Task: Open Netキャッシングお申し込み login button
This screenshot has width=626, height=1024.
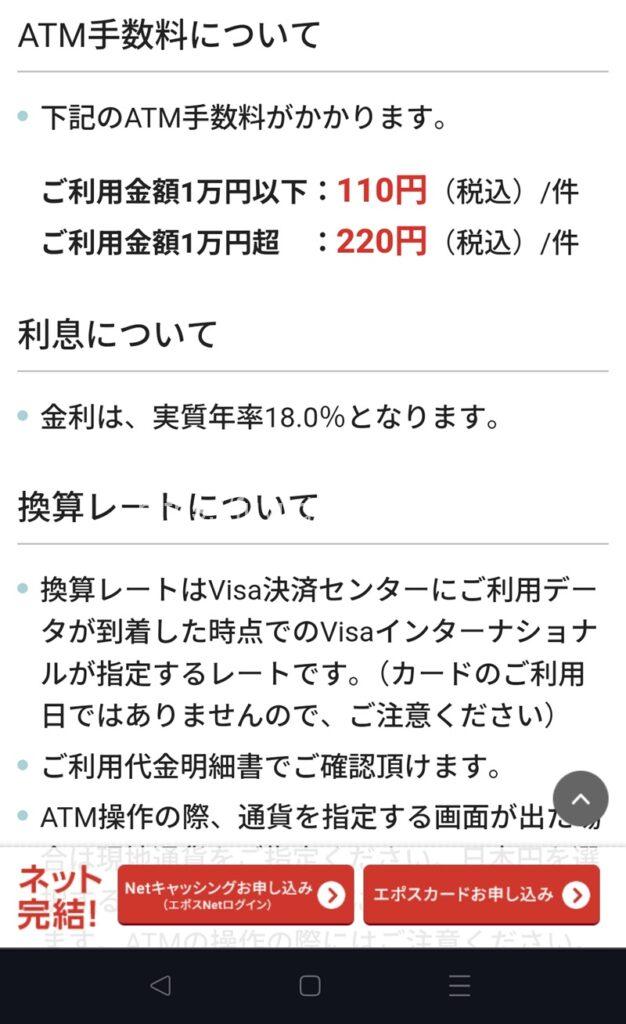Action: tap(235, 895)
